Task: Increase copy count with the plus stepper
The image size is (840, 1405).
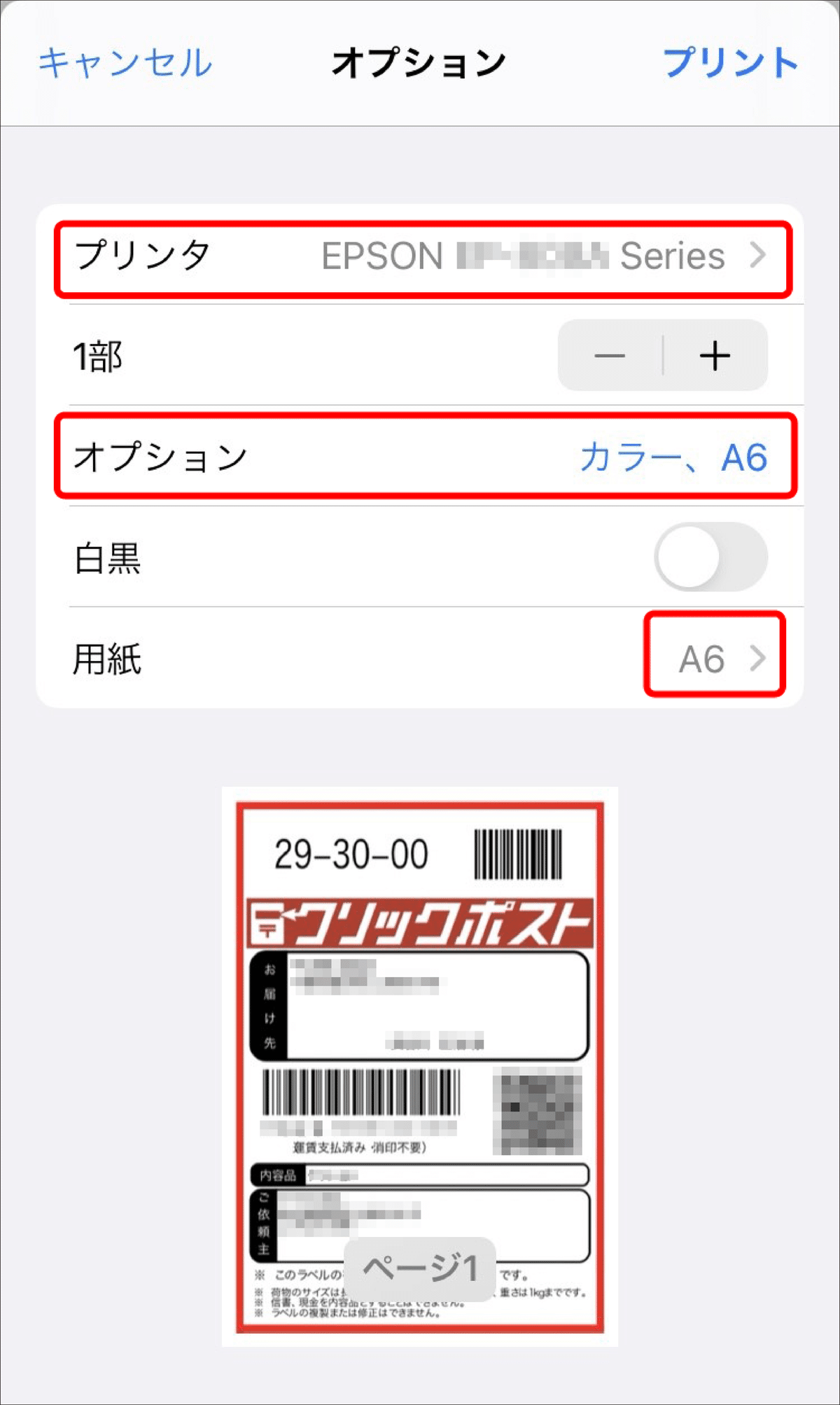Action: coord(715,356)
